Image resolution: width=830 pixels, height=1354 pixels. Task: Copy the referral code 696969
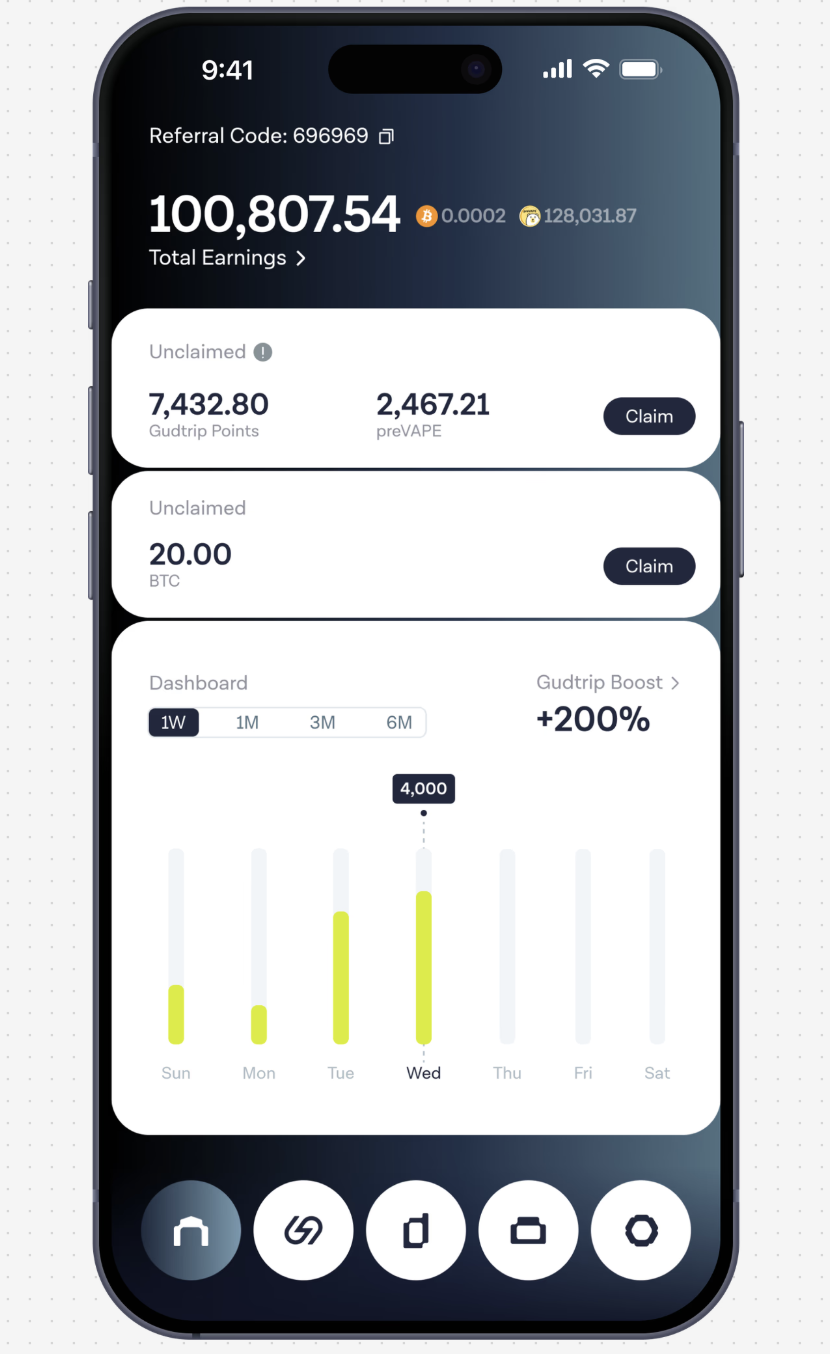[386, 136]
